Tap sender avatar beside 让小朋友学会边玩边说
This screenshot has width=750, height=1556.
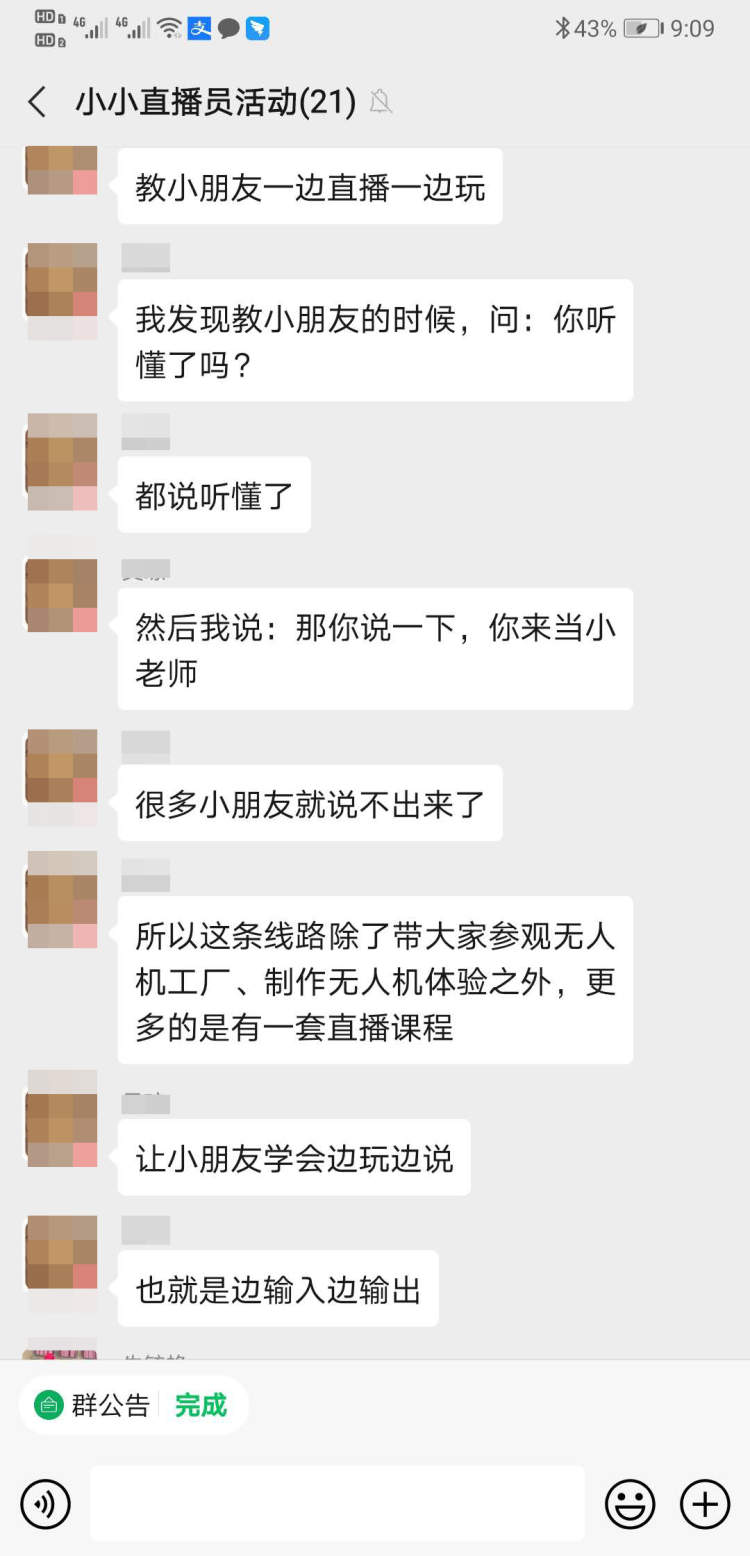[x=62, y=1118]
